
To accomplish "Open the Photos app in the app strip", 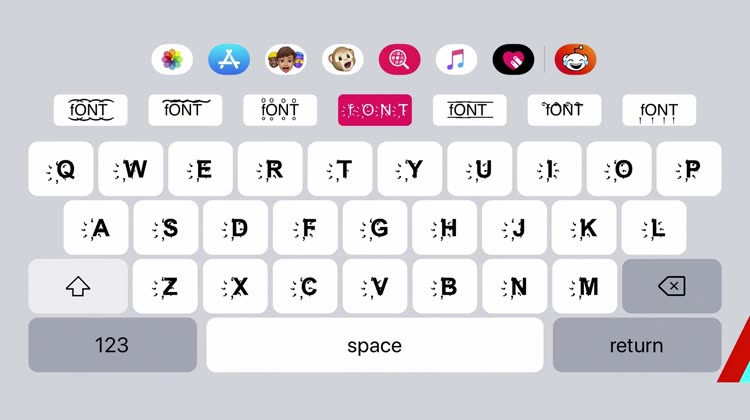I will click(x=172, y=59).
